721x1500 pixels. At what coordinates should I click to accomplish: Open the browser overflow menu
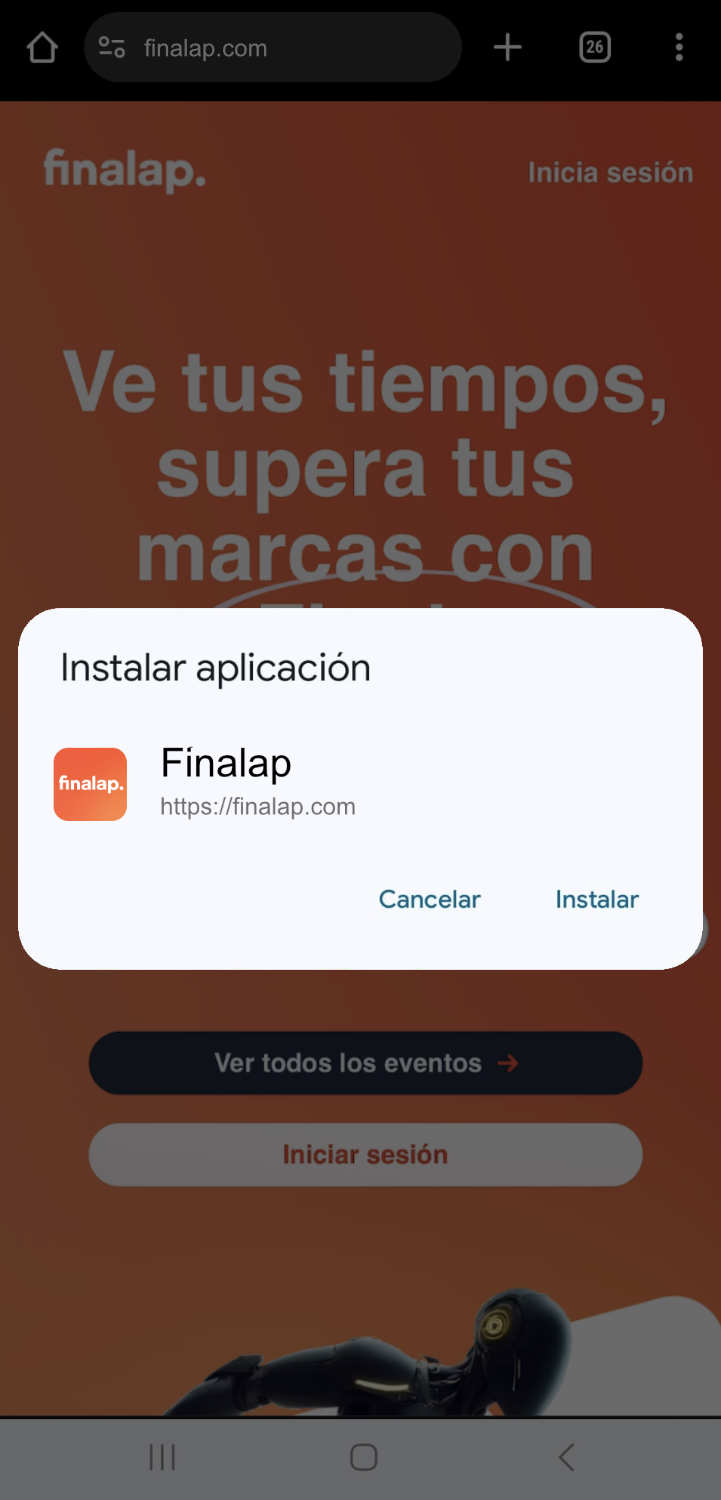coord(679,47)
